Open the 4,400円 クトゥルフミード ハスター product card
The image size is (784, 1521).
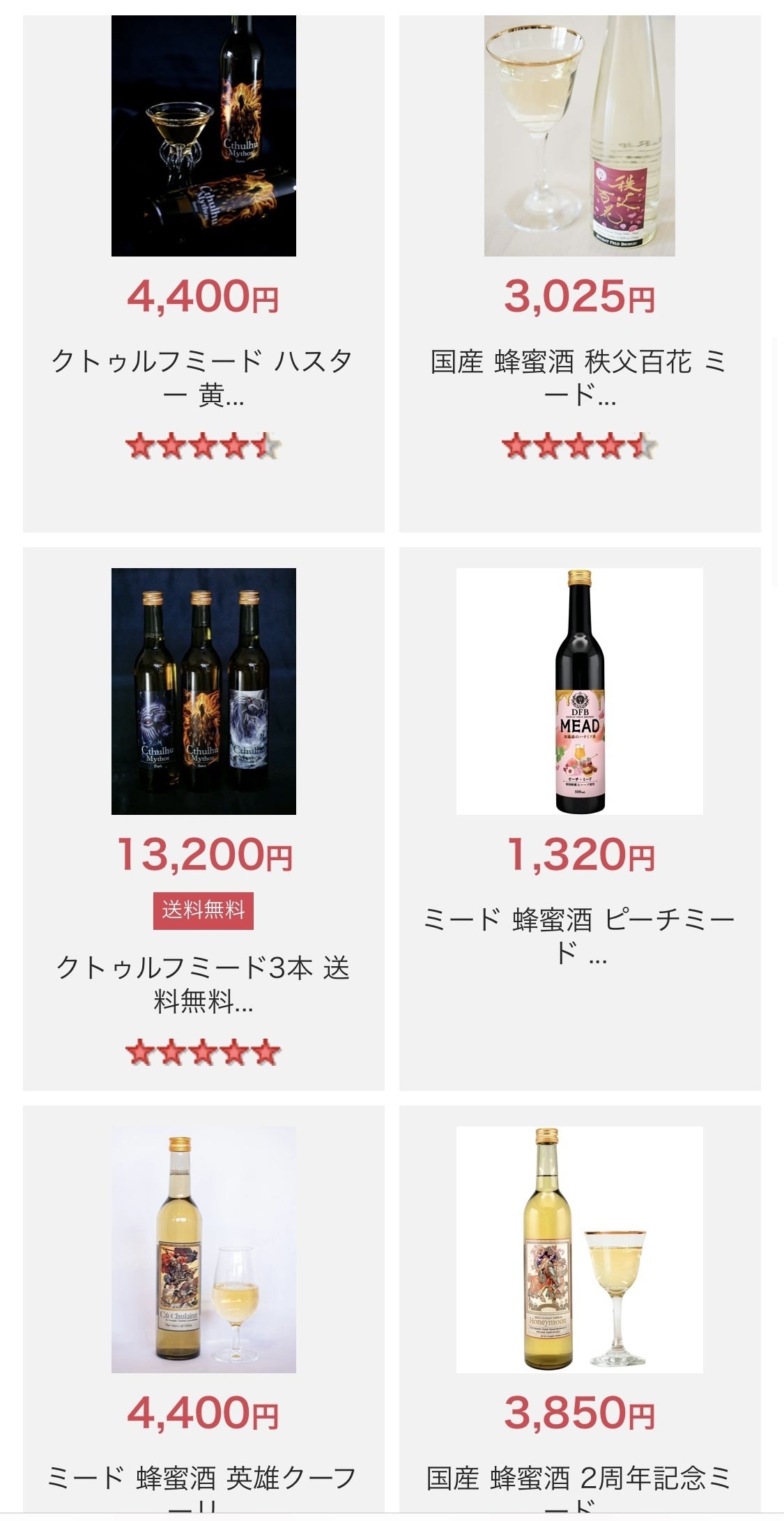click(203, 377)
